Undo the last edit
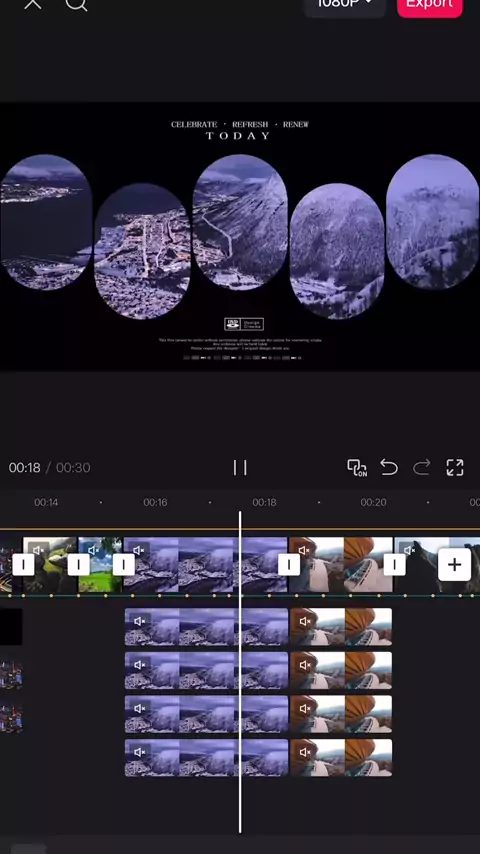Viewport: 480px width, 854px height. click(389, 467)
